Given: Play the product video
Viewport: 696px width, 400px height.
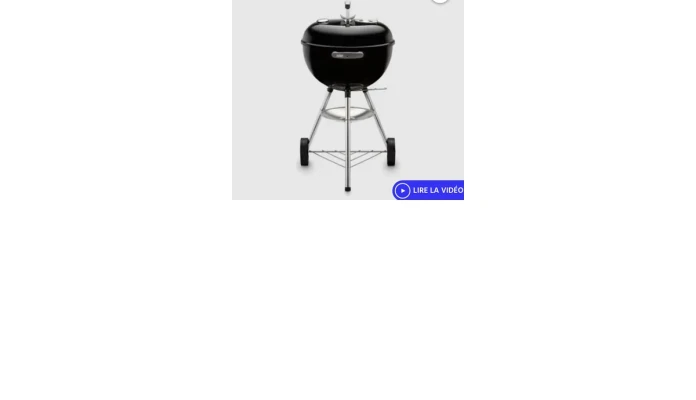Looking at the screenshot, I should 429,190.
